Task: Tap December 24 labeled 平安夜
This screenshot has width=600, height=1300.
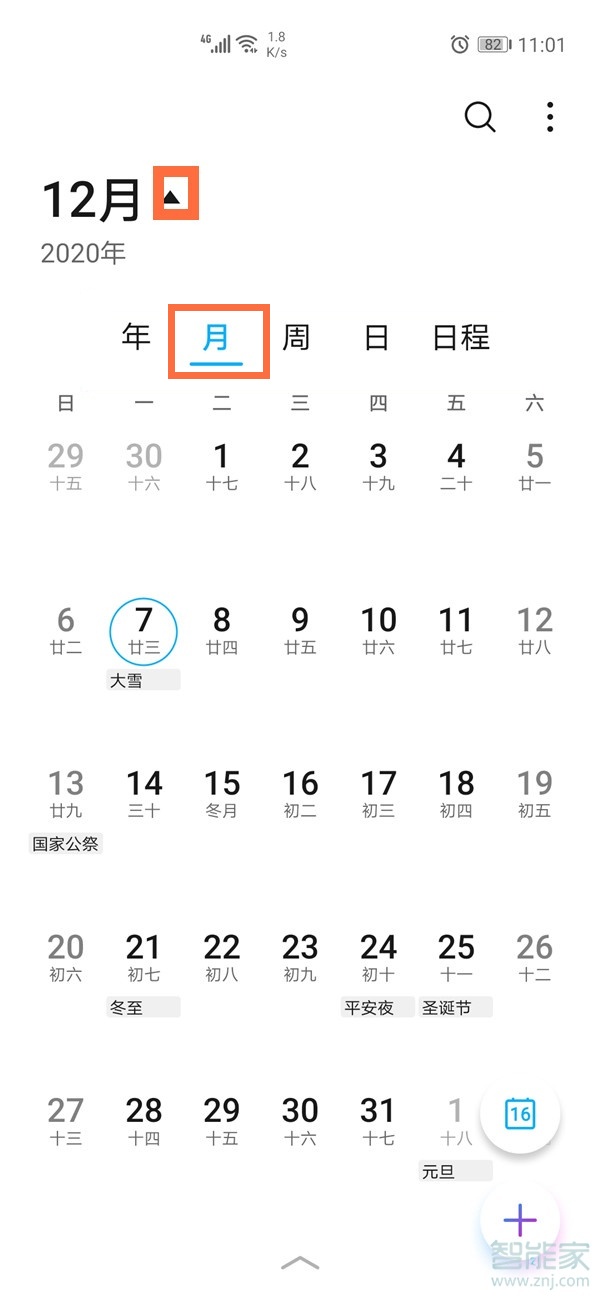Action: click(x=378, y=958)
